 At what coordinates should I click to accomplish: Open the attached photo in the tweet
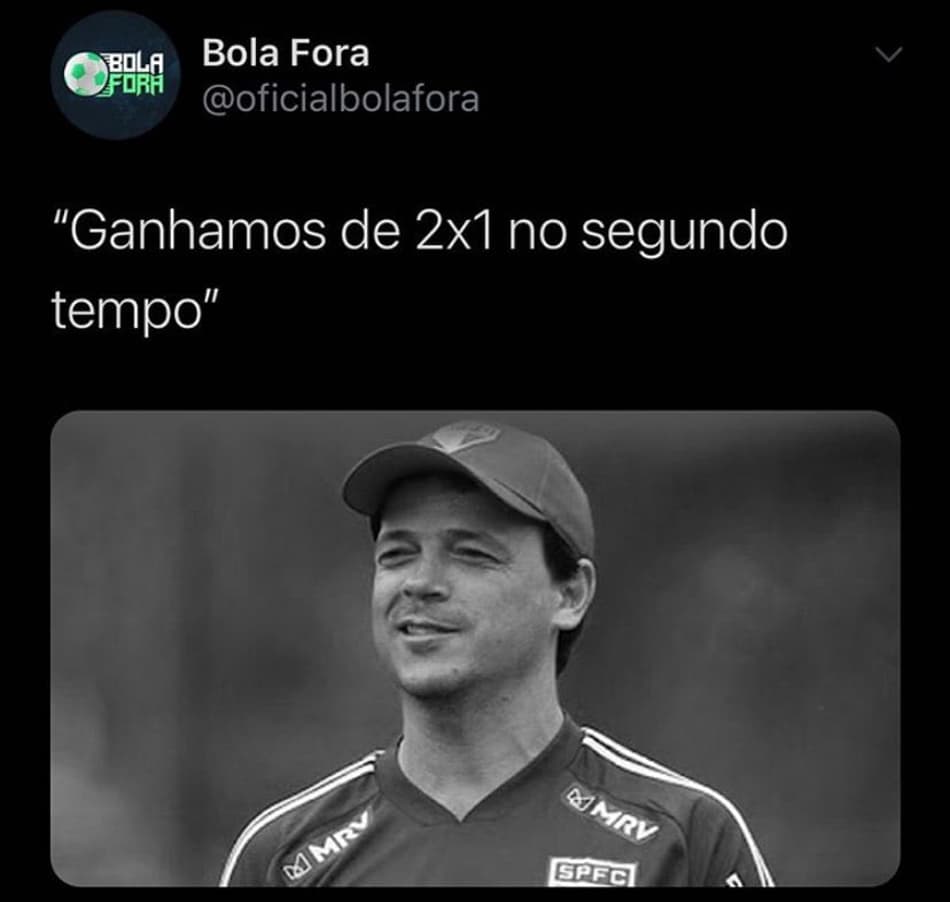(475, 648)
